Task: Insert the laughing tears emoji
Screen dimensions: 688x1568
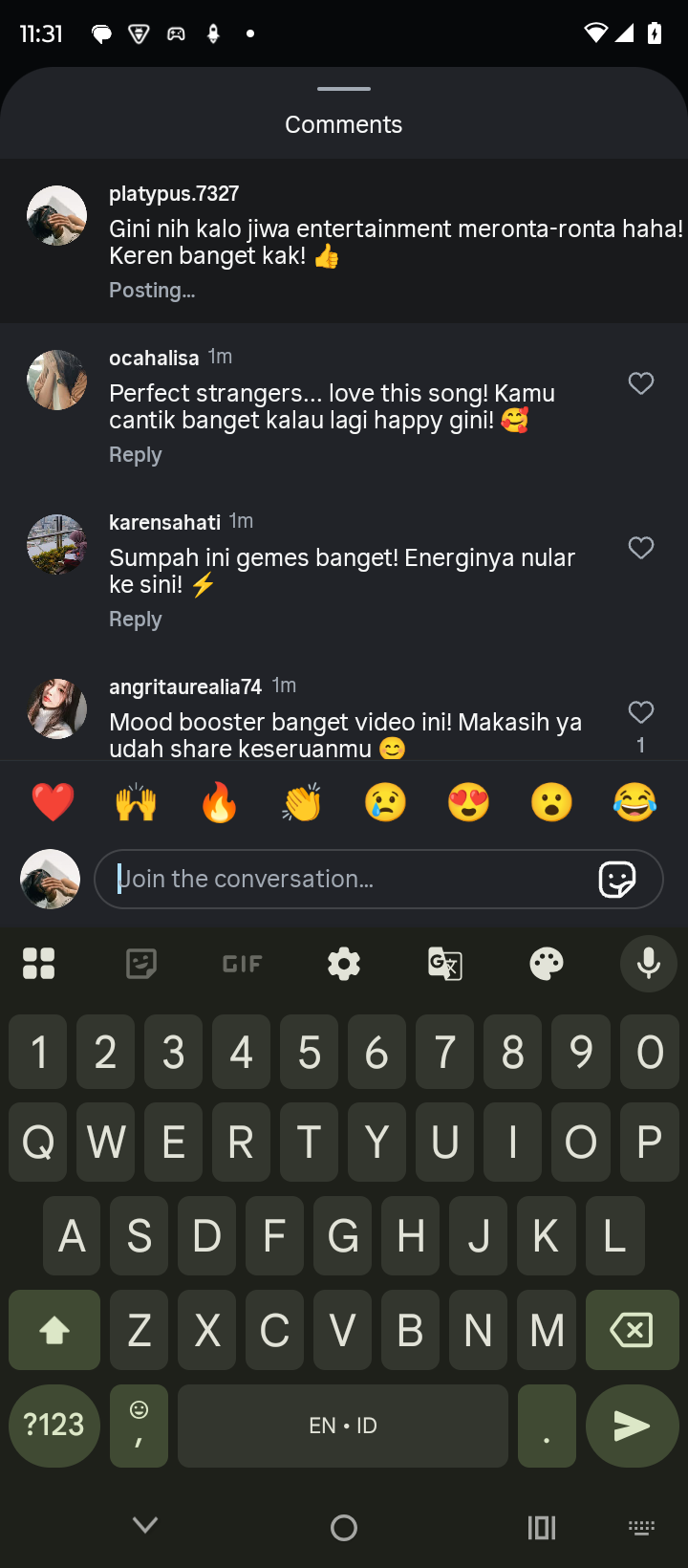Action: [x=634, y=802]
